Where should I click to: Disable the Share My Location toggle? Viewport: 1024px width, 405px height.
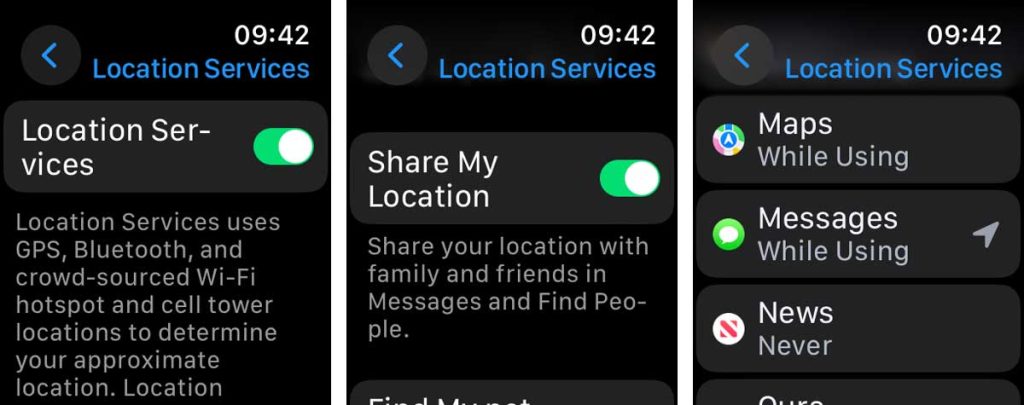(629, 179)
